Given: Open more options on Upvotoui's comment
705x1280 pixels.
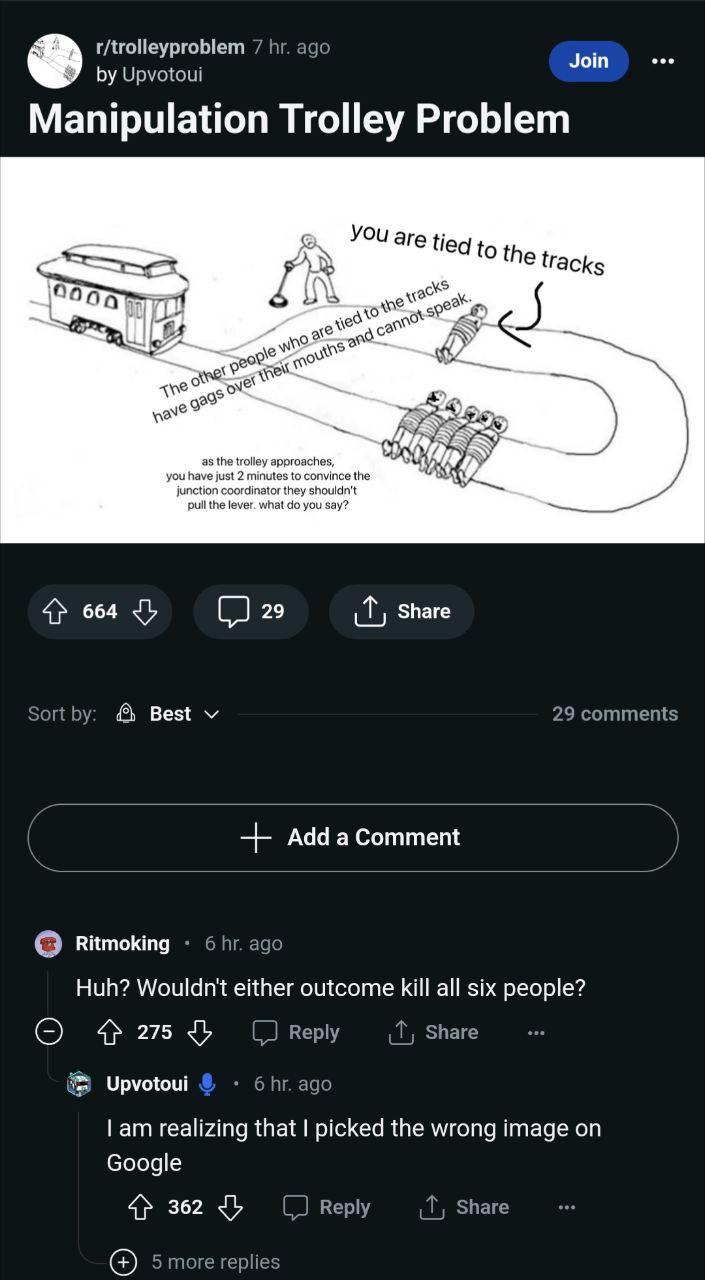Looking at the screenshot, I should 567,1207.
